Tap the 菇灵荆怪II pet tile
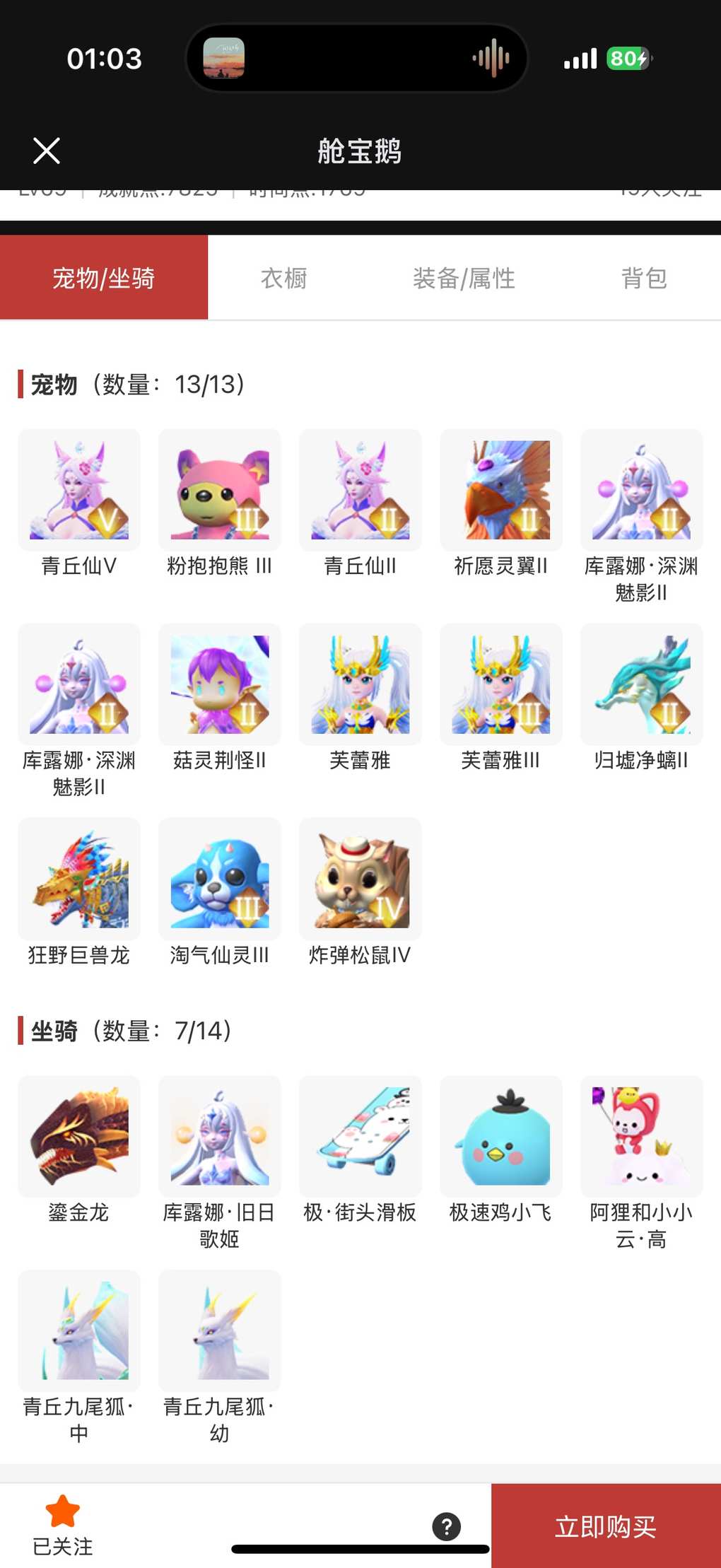This screenshot has width=721, height=1568. pos(220,684)
